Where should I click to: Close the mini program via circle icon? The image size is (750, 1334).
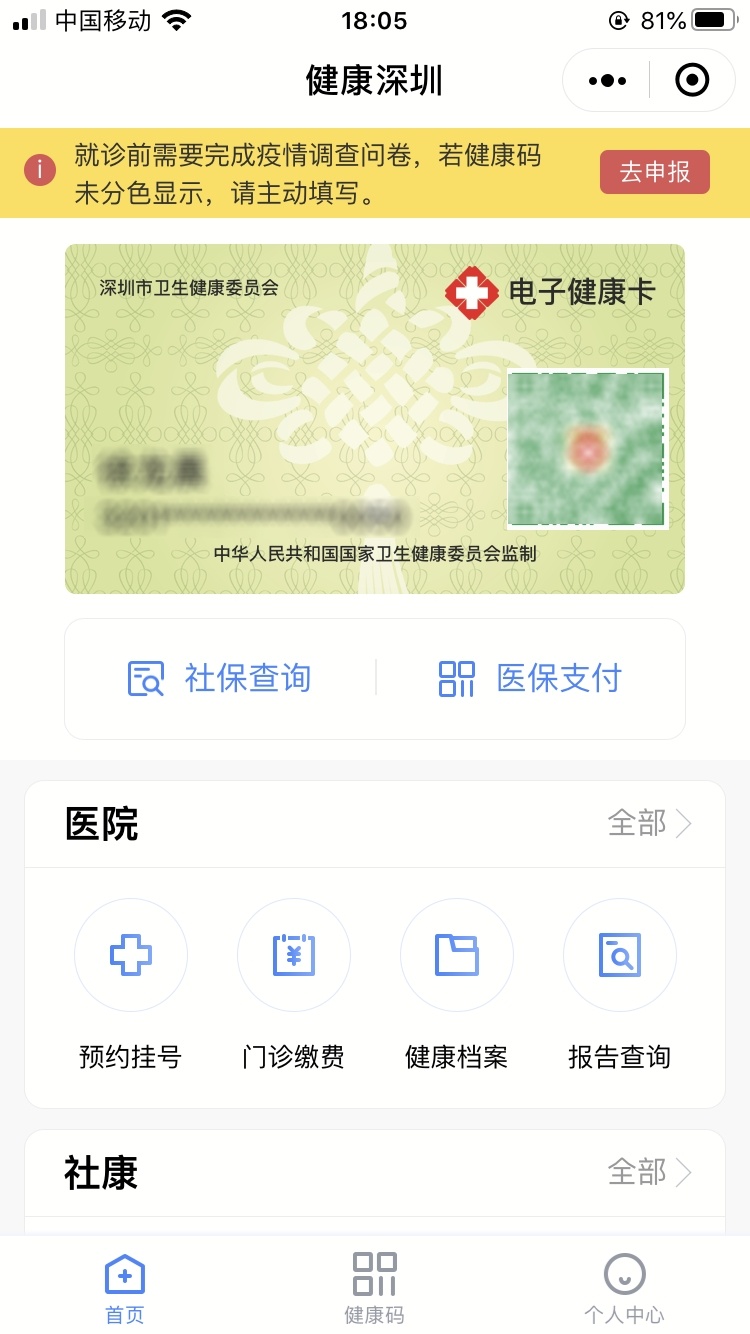692,80
